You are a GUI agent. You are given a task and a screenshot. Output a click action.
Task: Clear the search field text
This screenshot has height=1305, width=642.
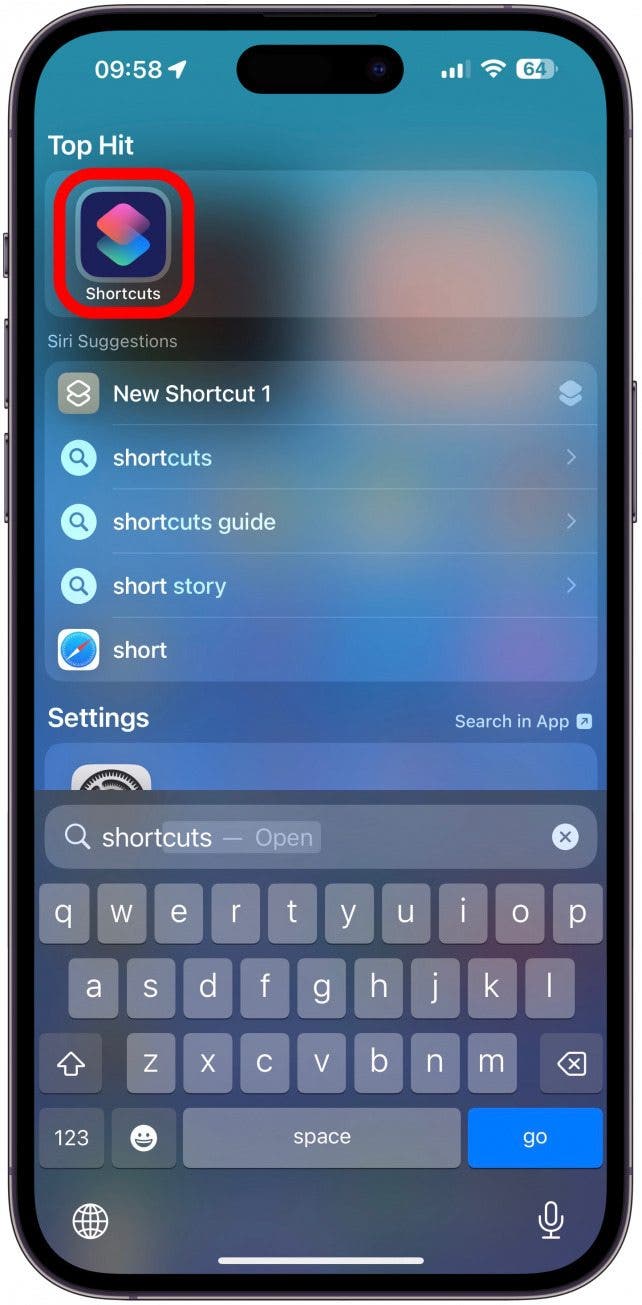point(565,837)
